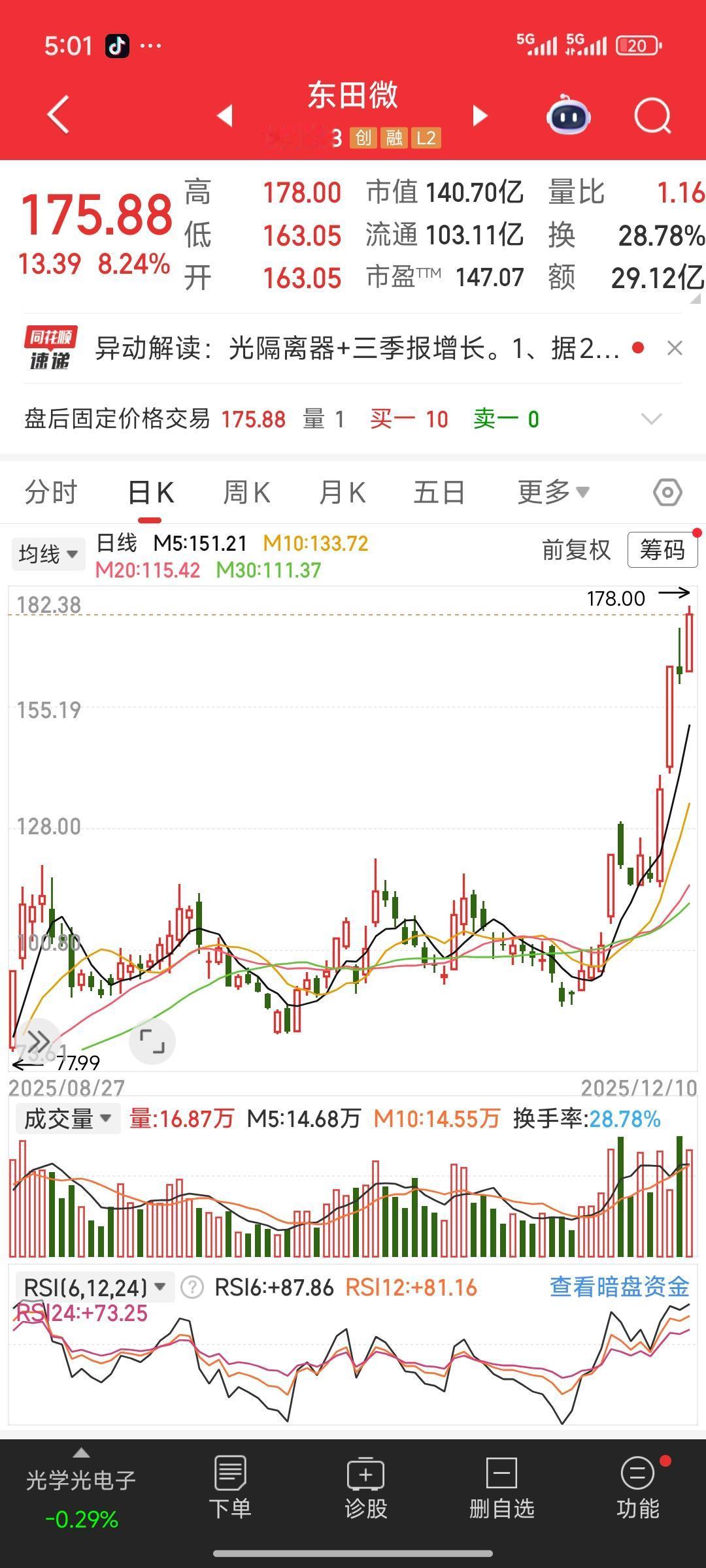Open chart indicator settings via crosshair icon
The height and width of the screenshot is (1568, 706).
(669, 492)
